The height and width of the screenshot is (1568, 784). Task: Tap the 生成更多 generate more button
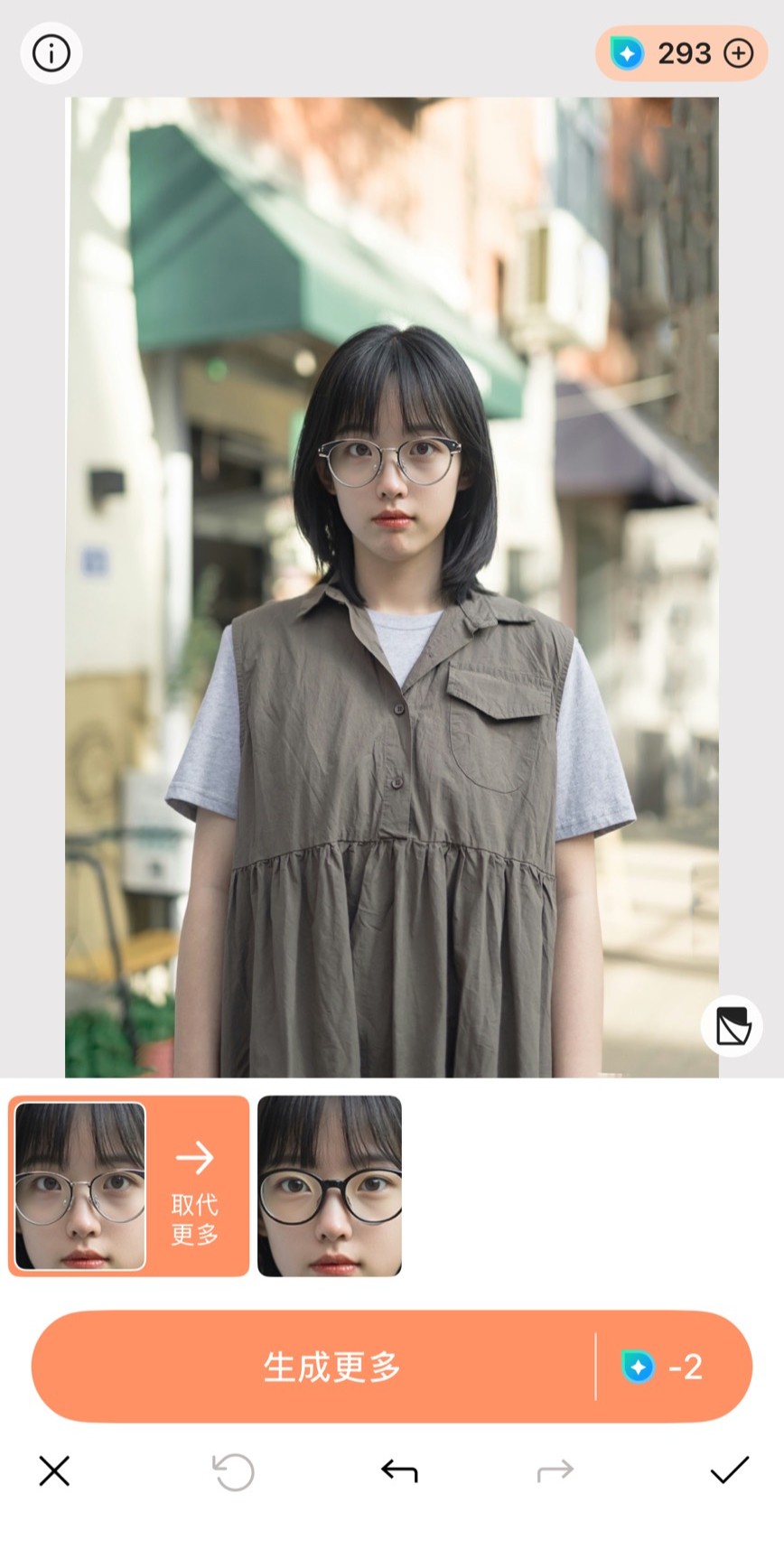[x=331, y=1366]
